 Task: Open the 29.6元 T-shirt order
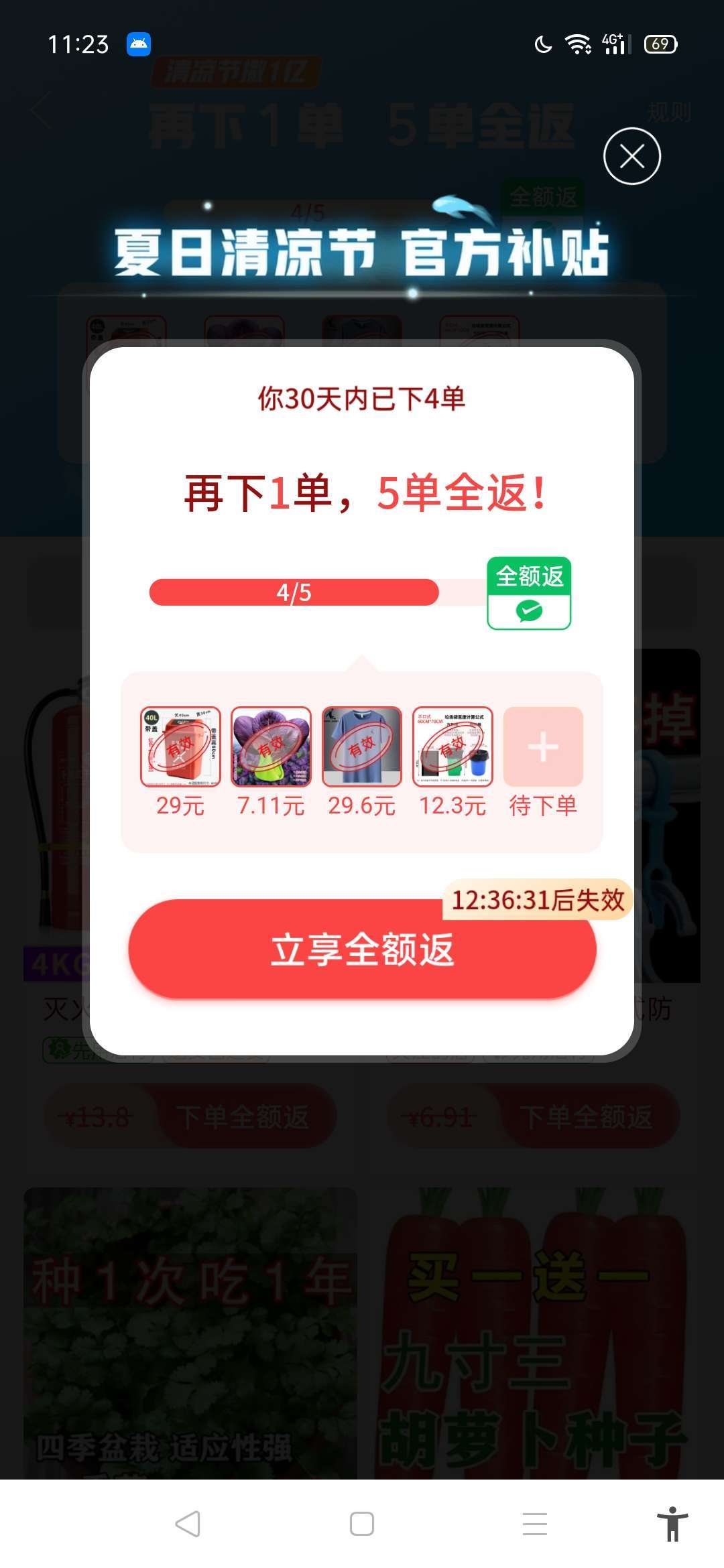point(362,746)
